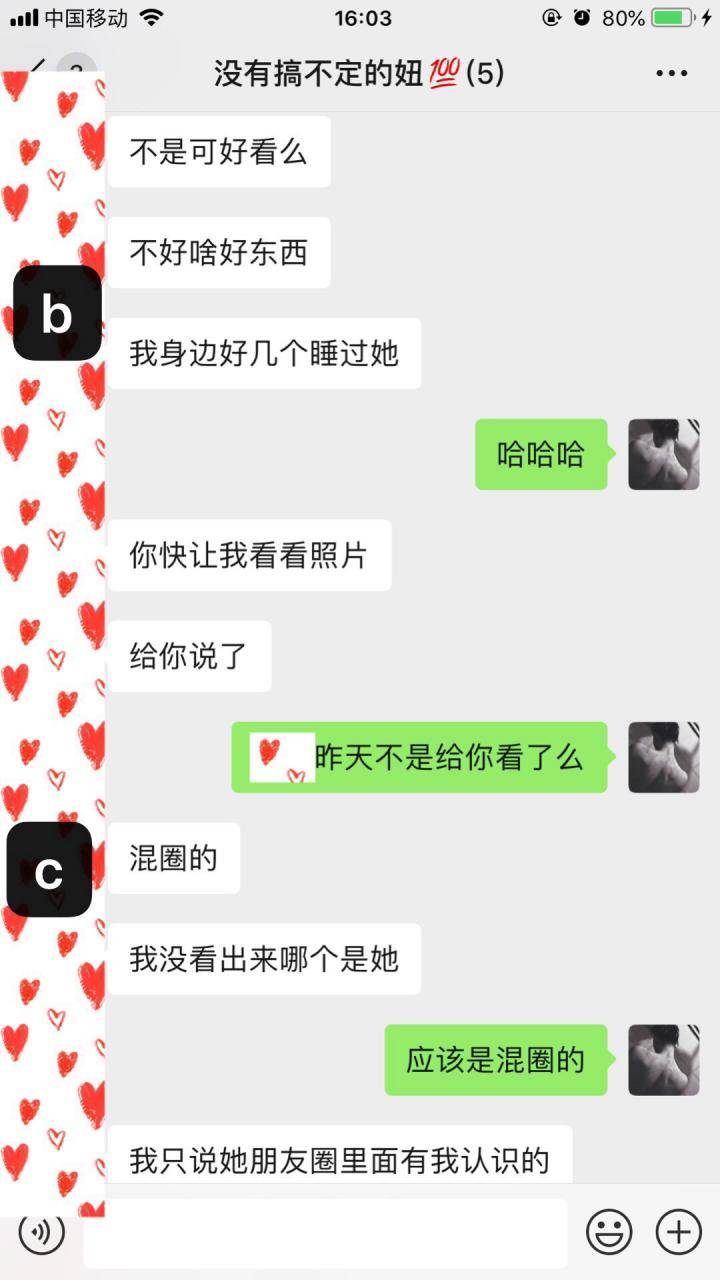Open the plus attachment menu
The width and height of the screenshot is (720, 1280).
pos(678,1231)
